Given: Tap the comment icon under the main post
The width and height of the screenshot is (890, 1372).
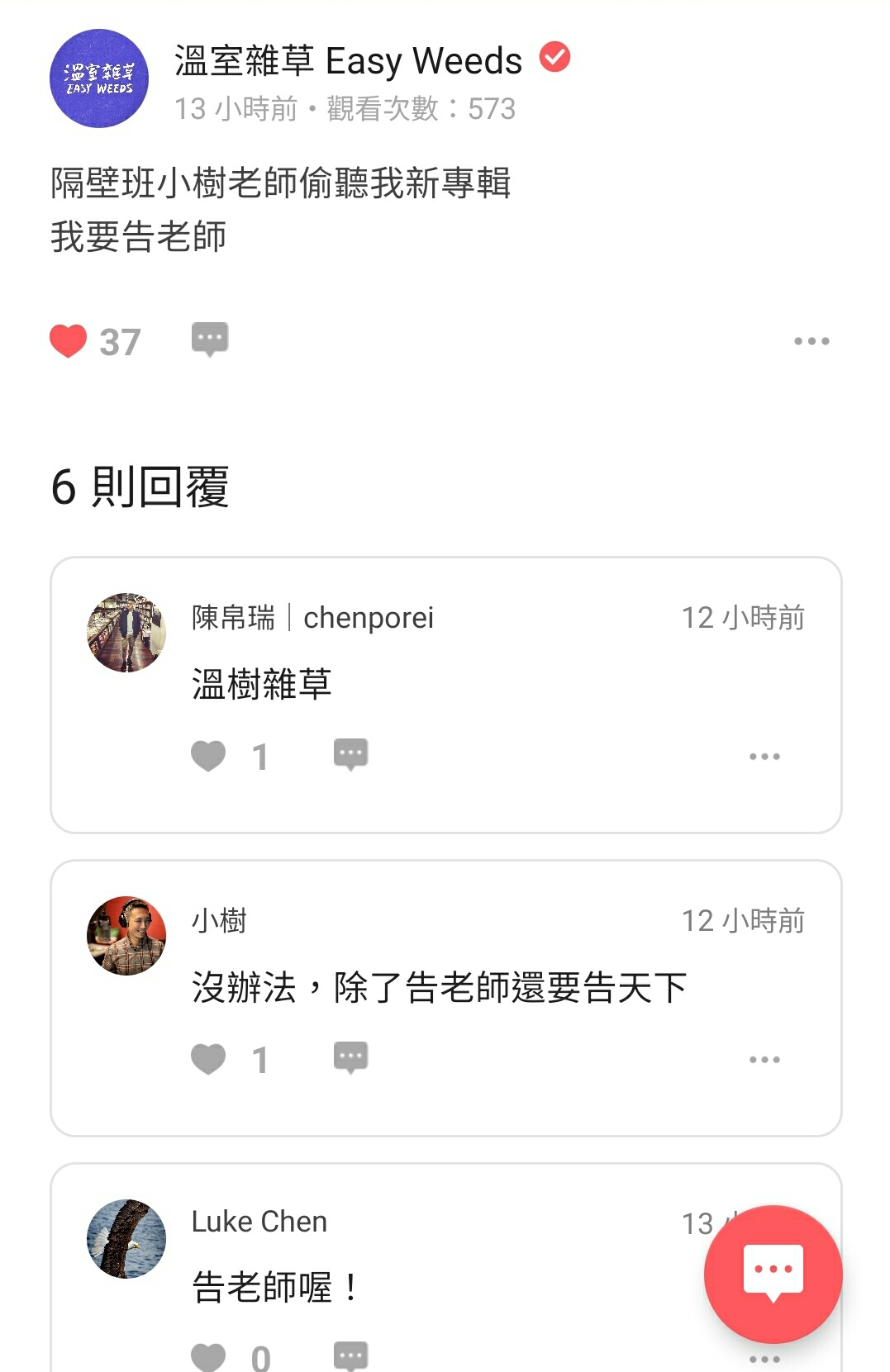Looking at the screenshot, I should (210, 339).
